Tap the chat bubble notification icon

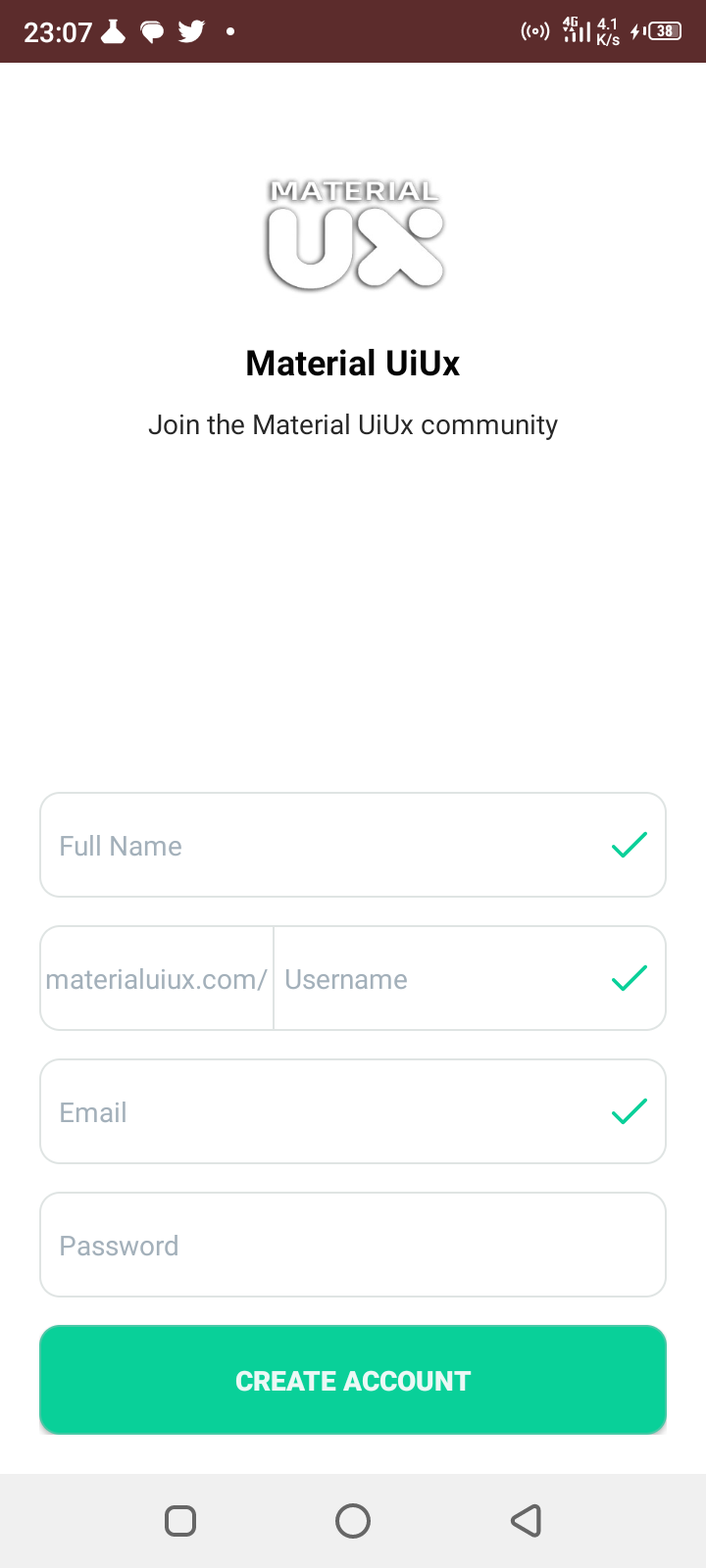pos(151,30)
